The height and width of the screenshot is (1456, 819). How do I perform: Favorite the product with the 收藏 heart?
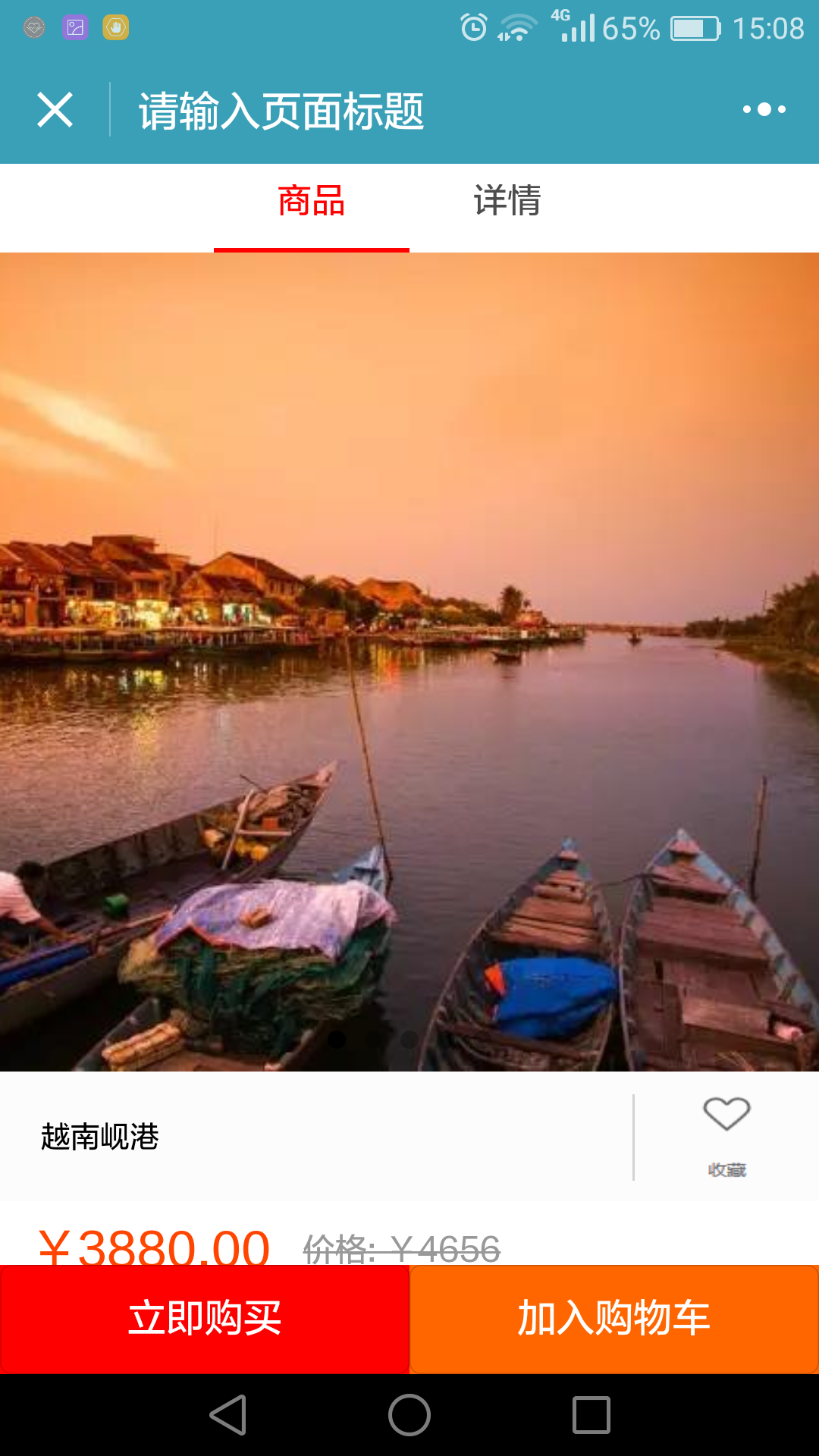click(726, 1136)
